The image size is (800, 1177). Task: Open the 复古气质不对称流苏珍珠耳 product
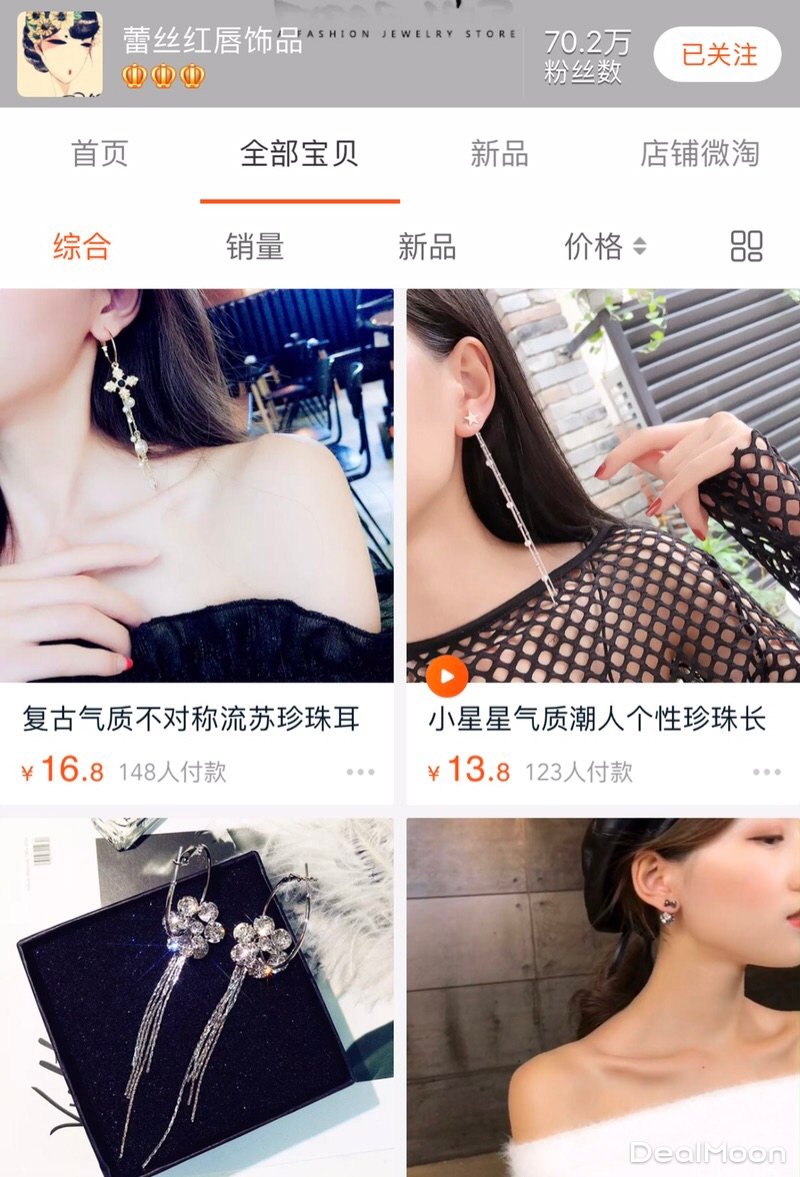[192, 718]
